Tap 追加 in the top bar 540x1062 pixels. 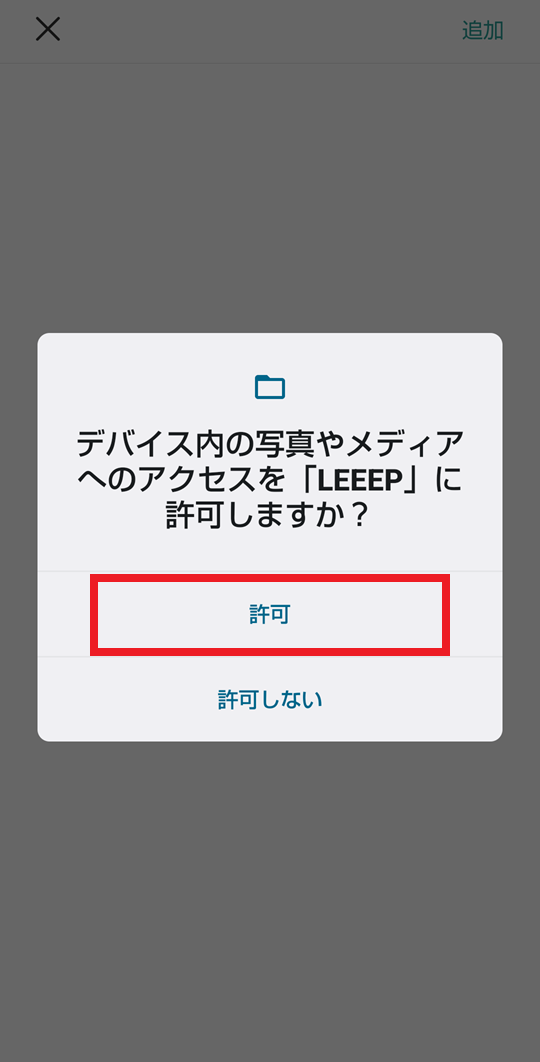[482, 30]
